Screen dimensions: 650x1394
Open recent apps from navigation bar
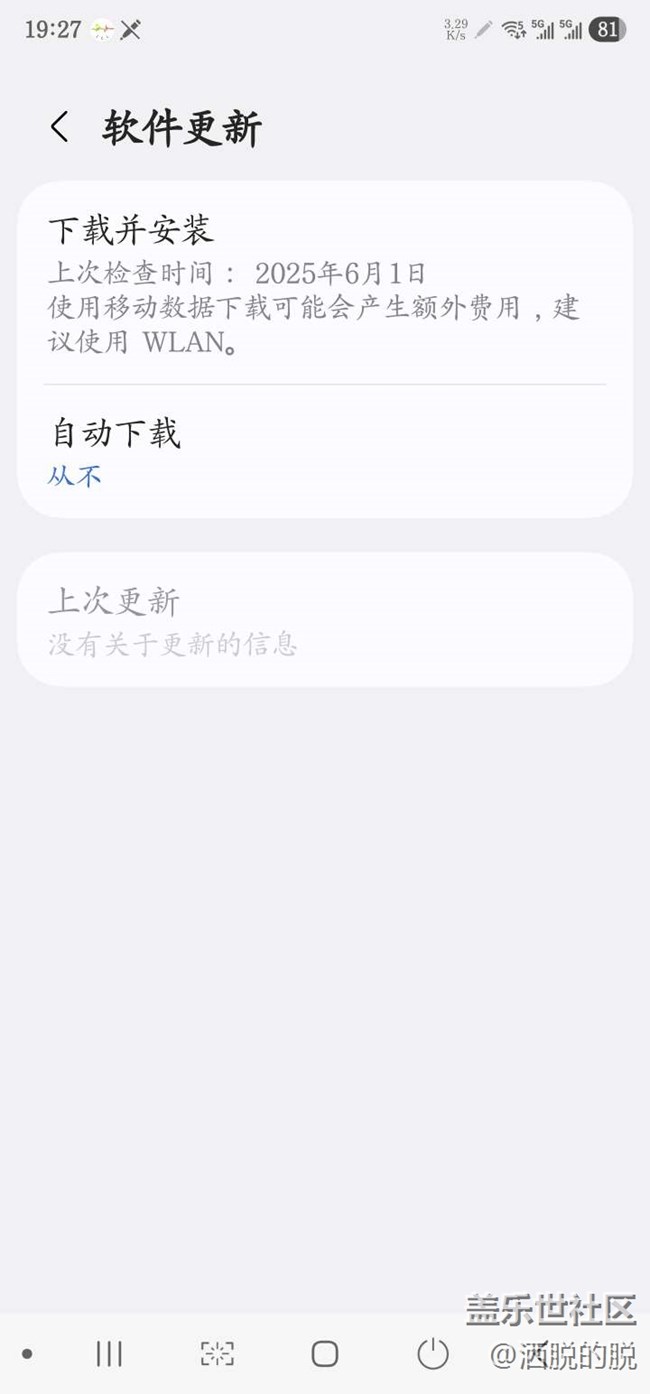coord(109,1354)
